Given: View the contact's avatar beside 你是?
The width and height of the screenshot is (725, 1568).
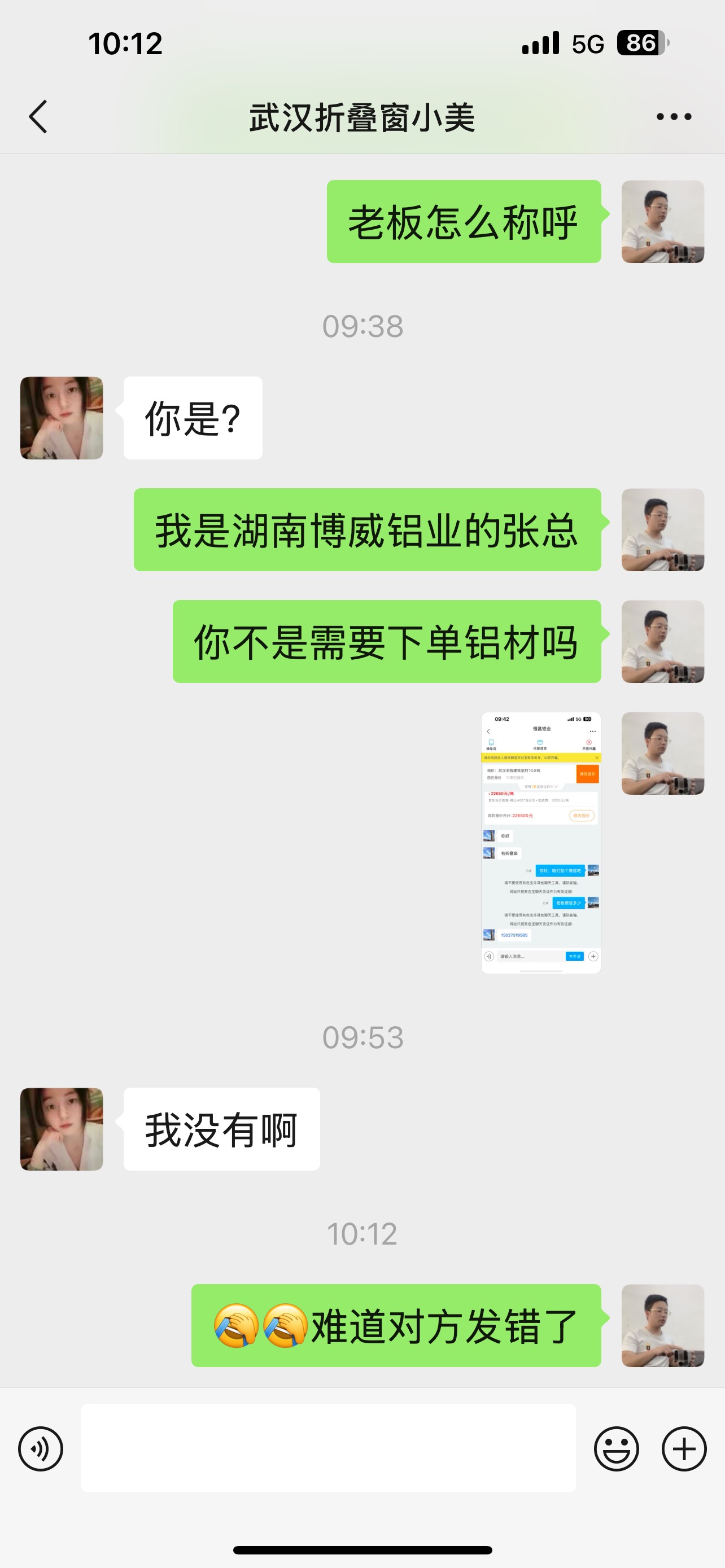Looking at the screenshot, I should (62, 418).
